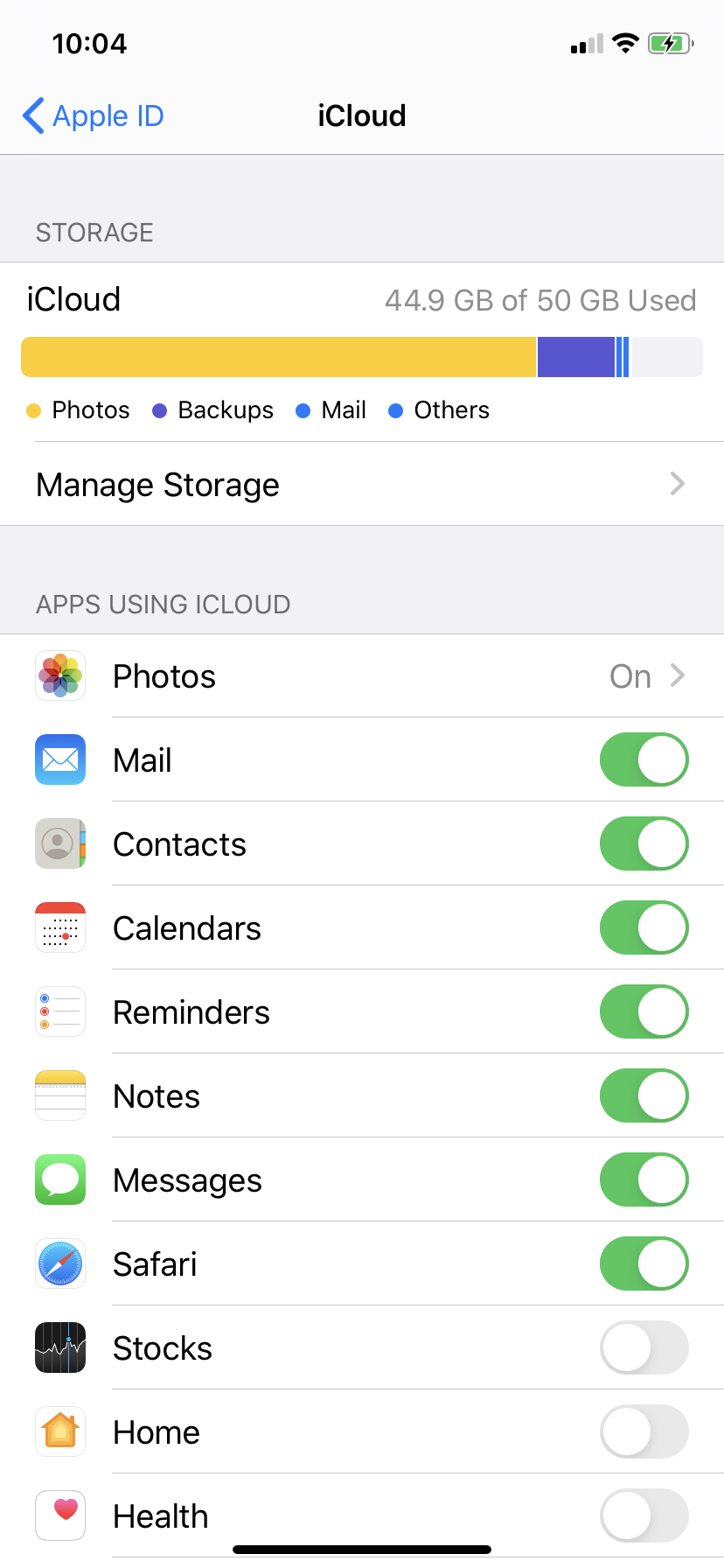Viewport: 724px width, 1568px height.
Task: Toggle Safari iCloud sync off
Action: 644,1263
